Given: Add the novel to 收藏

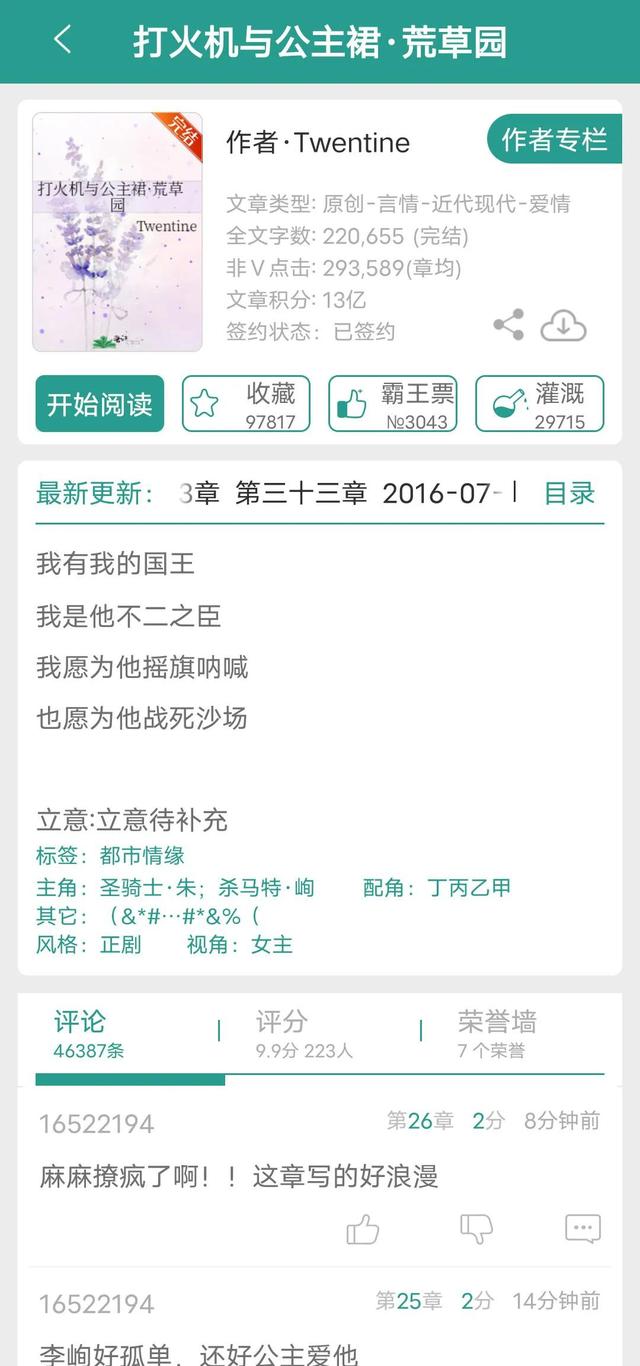Looking at the screenshot, I should 246,404.
